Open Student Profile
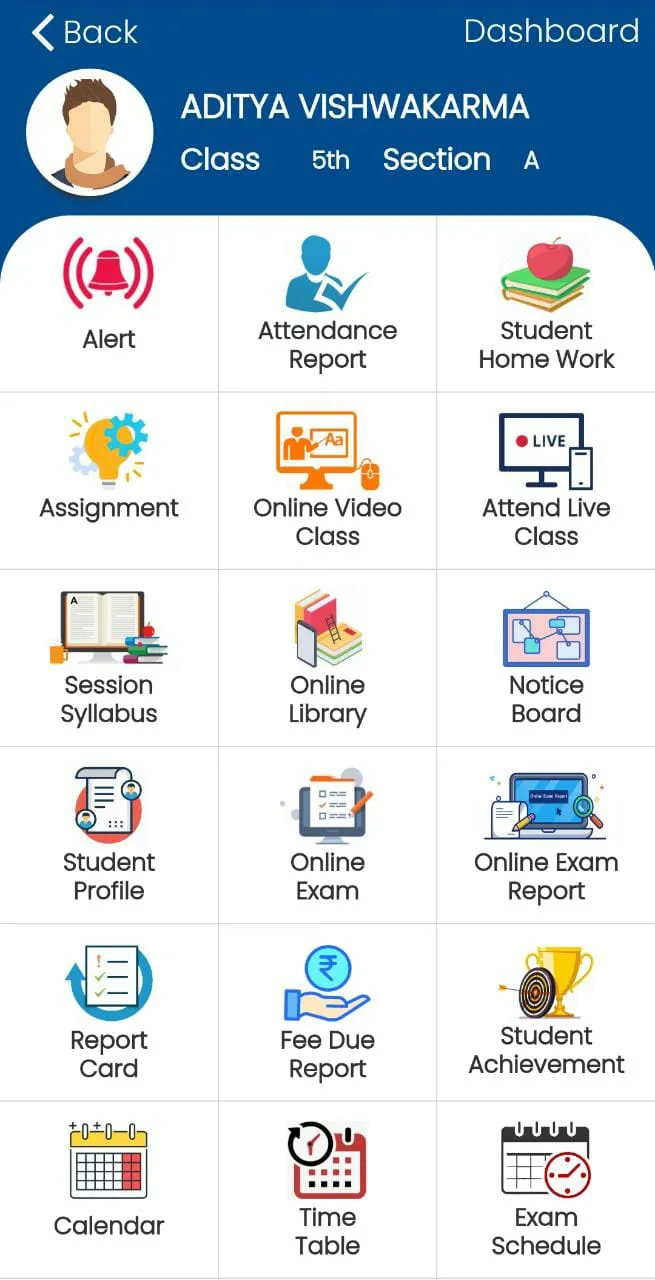655x1280 pixels. pos(109,835)
